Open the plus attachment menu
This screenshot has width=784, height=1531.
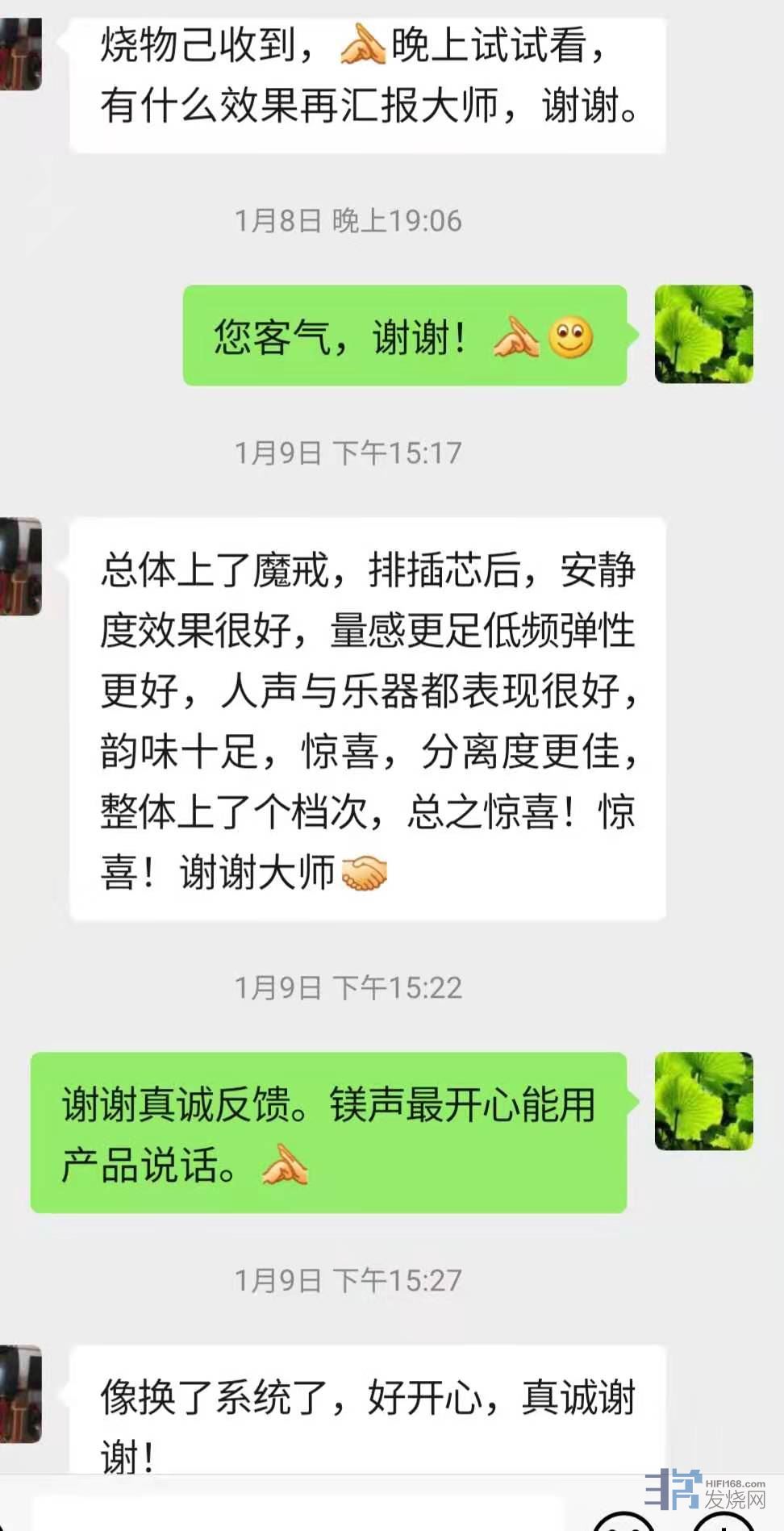724,1521
